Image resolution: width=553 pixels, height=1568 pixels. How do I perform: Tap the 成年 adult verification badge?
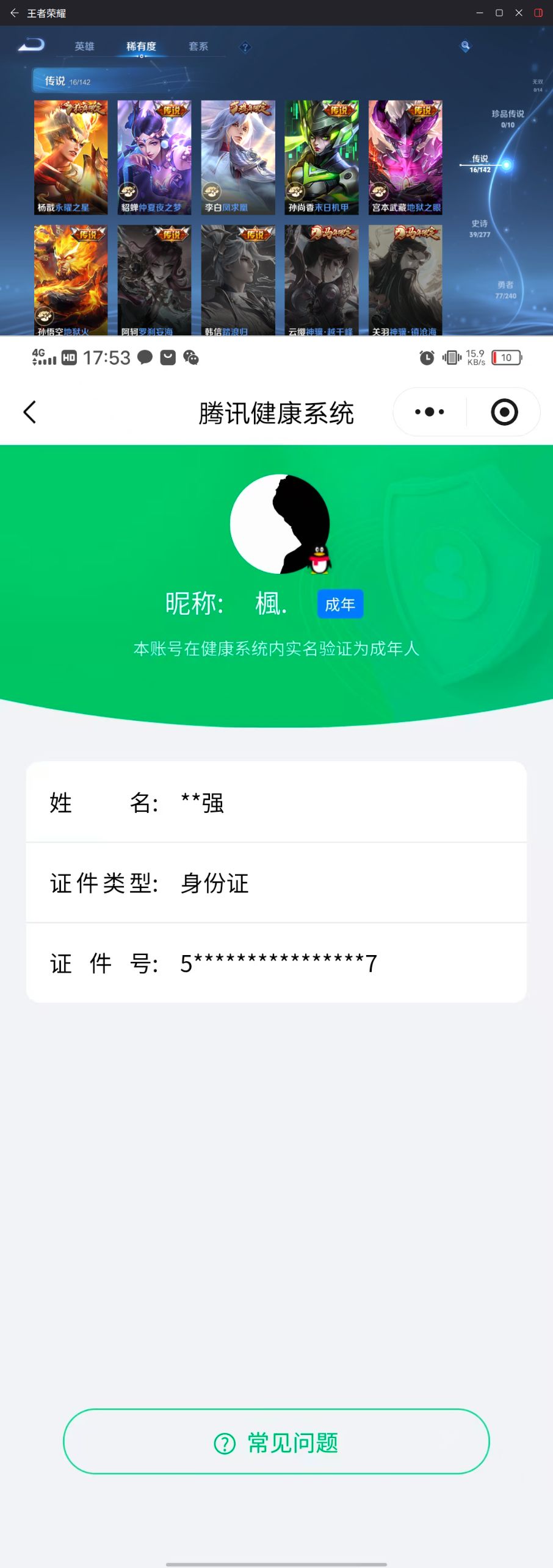(x=340, y=604)
